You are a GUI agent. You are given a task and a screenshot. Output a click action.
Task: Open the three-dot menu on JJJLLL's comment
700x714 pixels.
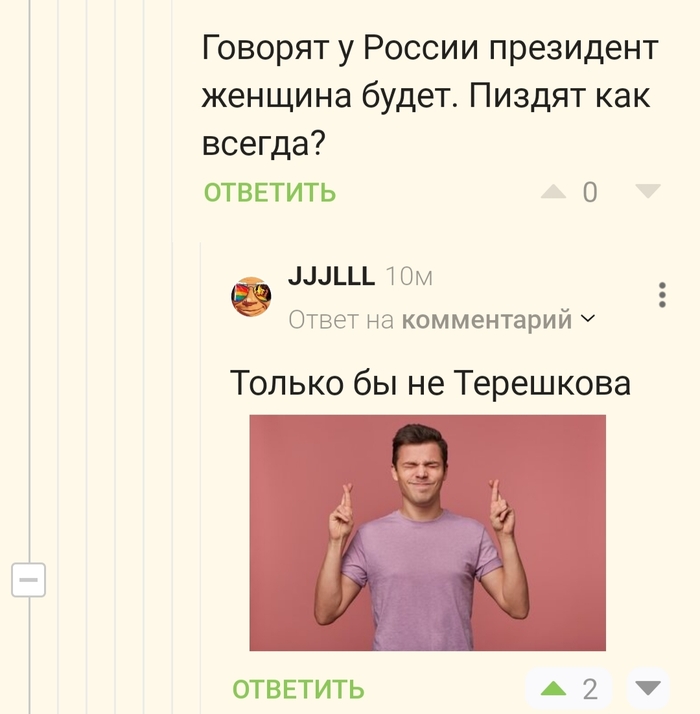pyautogui.click(x=662, y=295)
